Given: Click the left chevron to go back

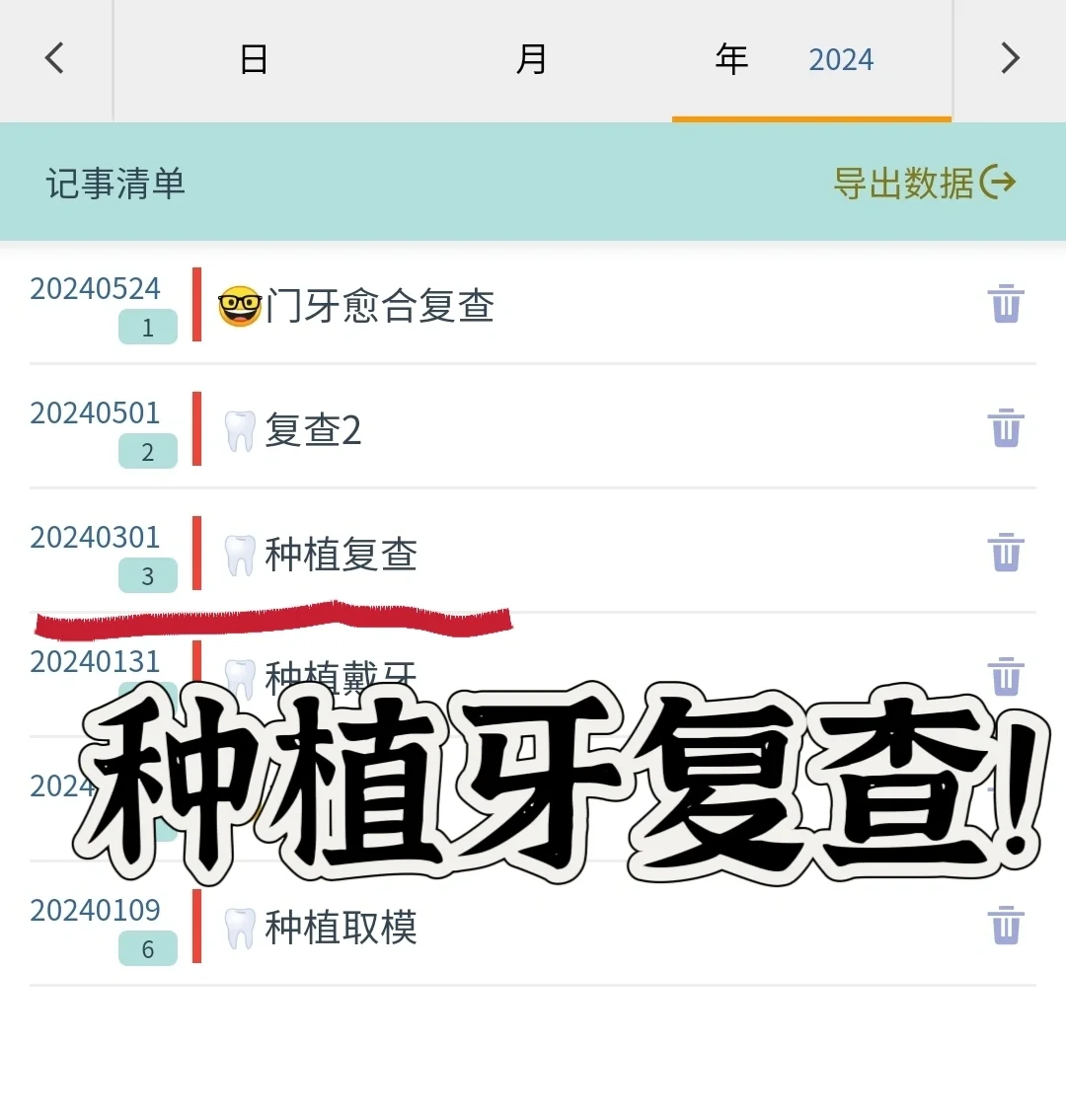Looking at the screenshot, I should click(x=53, y=59).
